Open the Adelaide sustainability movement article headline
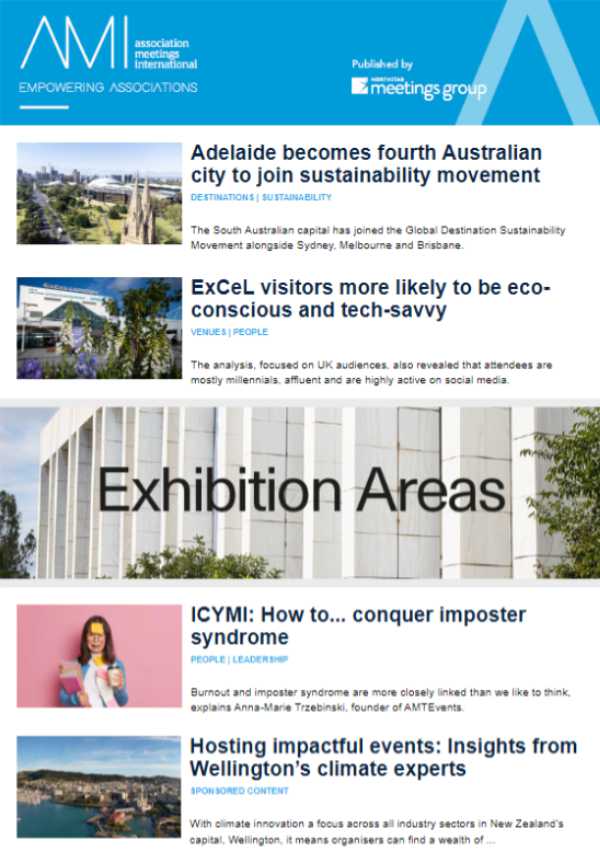This screenshot has height=849, width=600. click(366, 164)
